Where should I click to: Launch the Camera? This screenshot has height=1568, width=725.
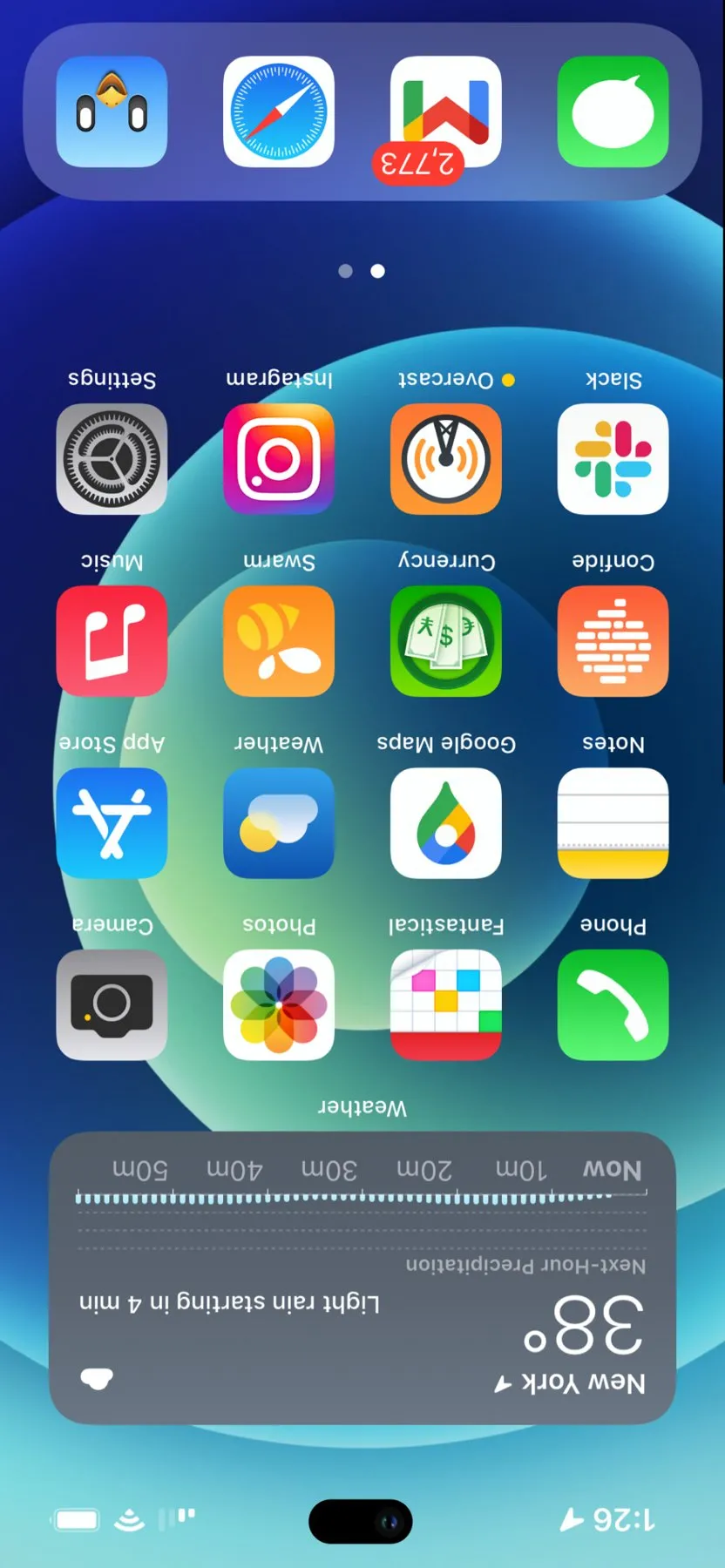coord(112,1005)
